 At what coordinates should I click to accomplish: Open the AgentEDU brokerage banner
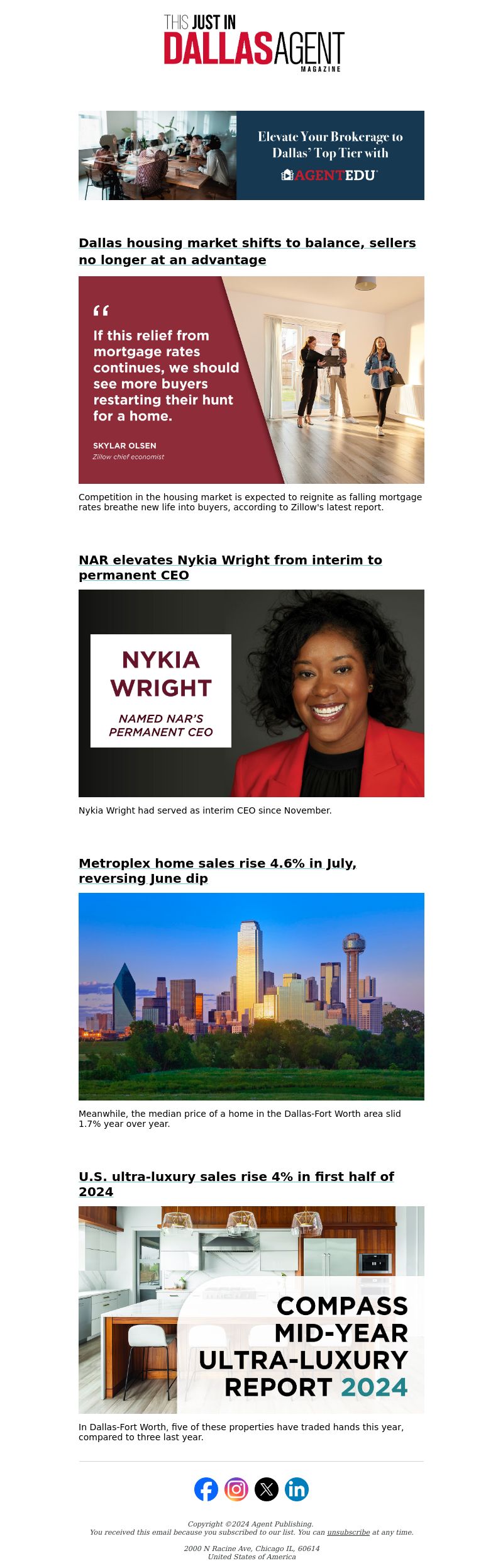pyautogui.click(x=251, y=155)
